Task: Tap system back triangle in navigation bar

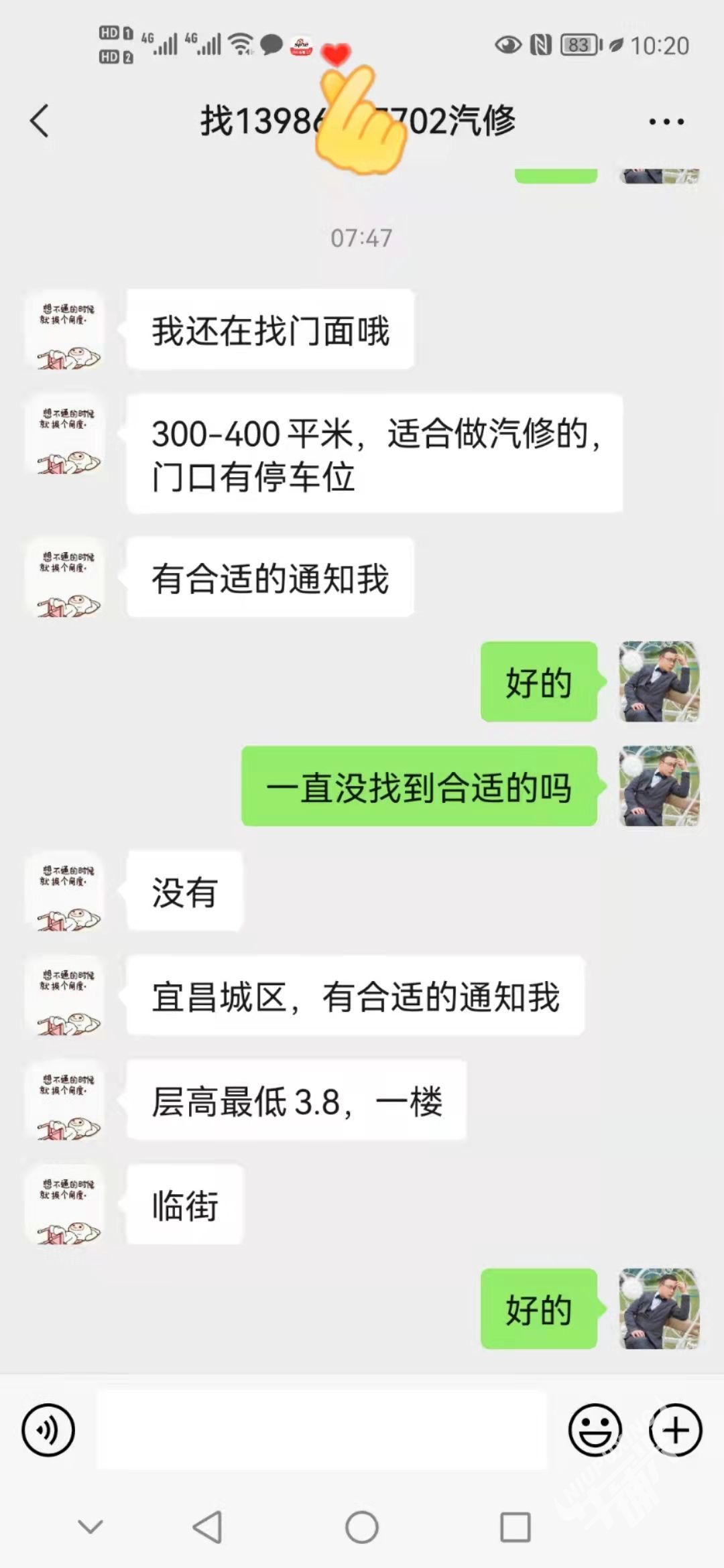Action: (207, 1528)
